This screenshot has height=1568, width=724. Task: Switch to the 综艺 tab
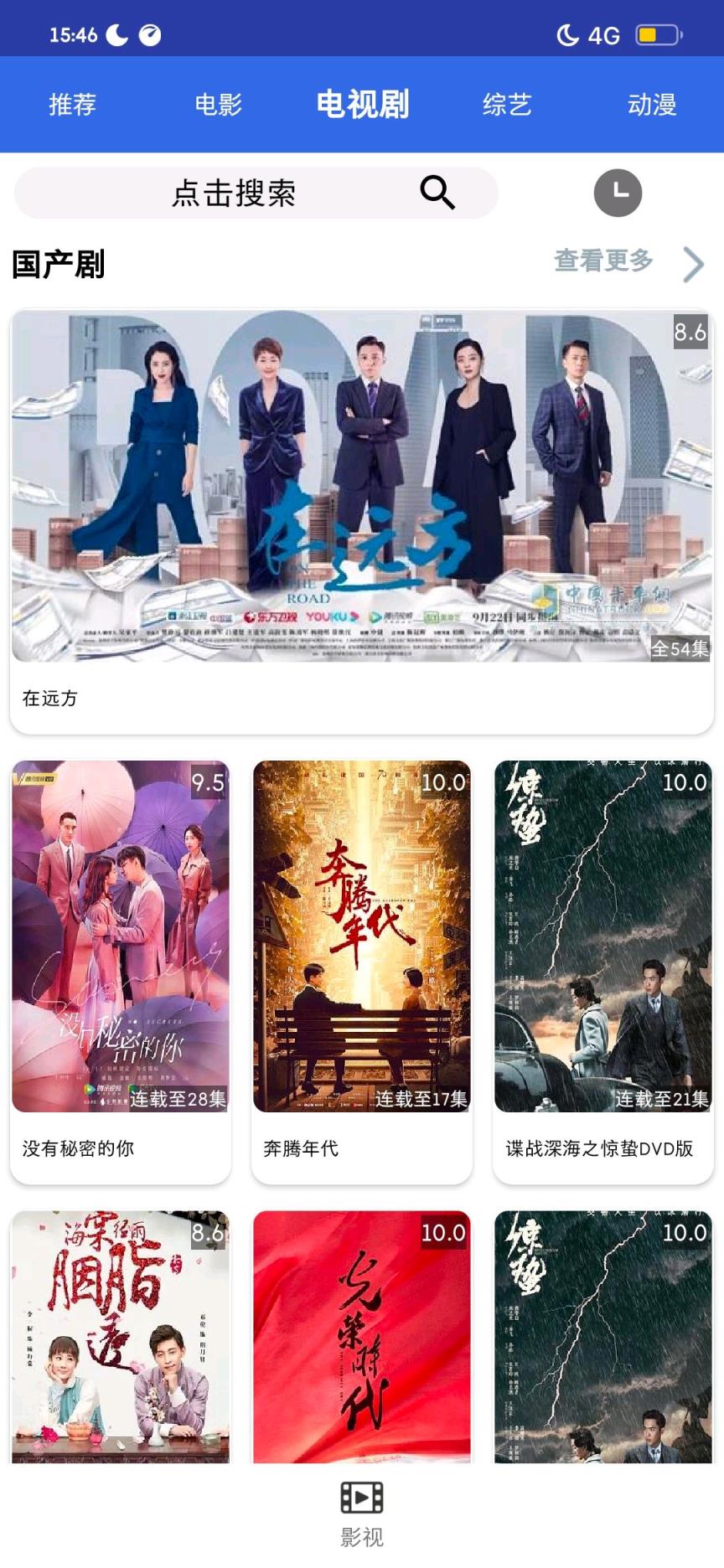pyautogui.click(x=507, y=104)
